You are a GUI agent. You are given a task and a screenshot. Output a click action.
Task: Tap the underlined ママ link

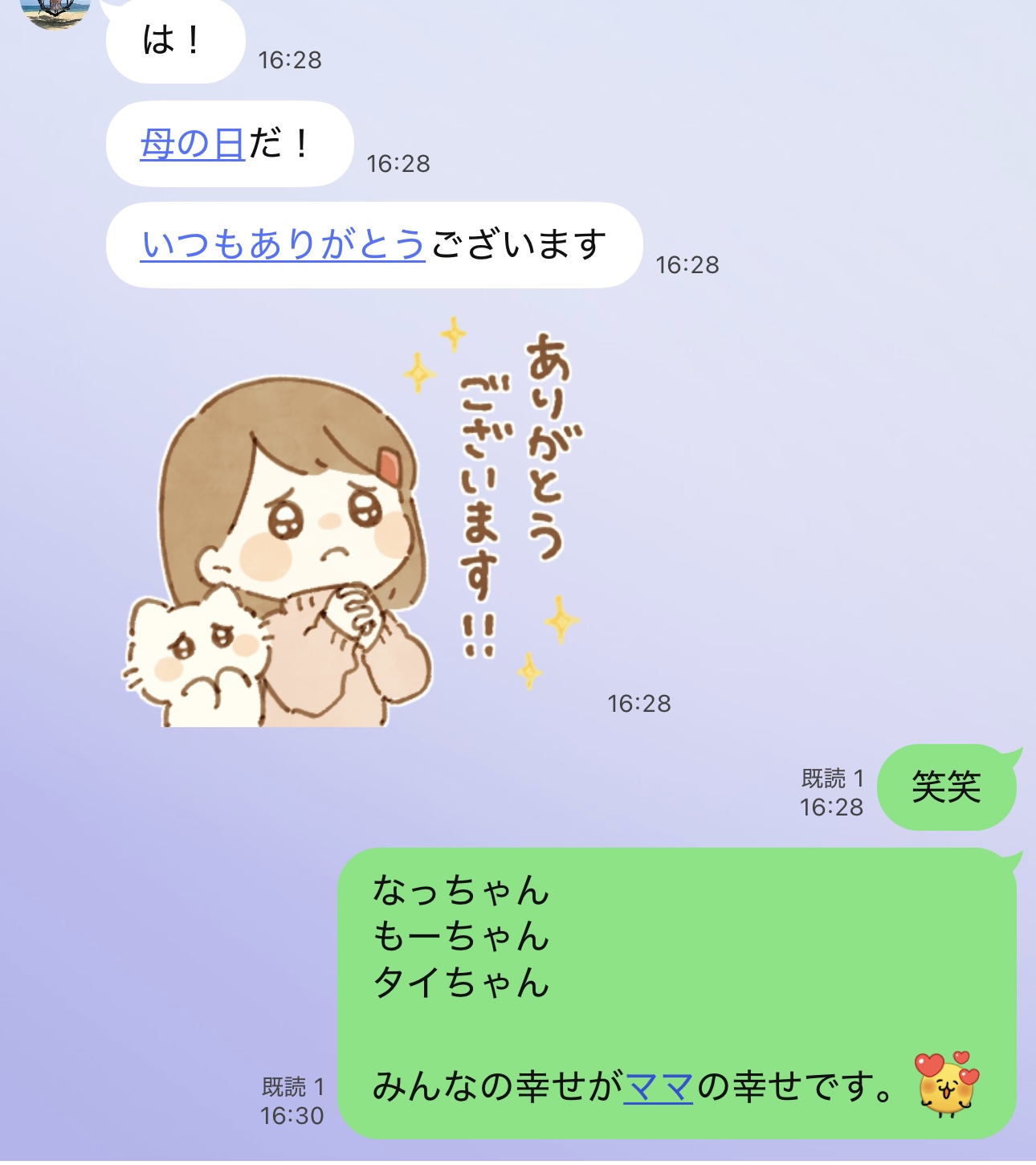tap(658, 1086)
